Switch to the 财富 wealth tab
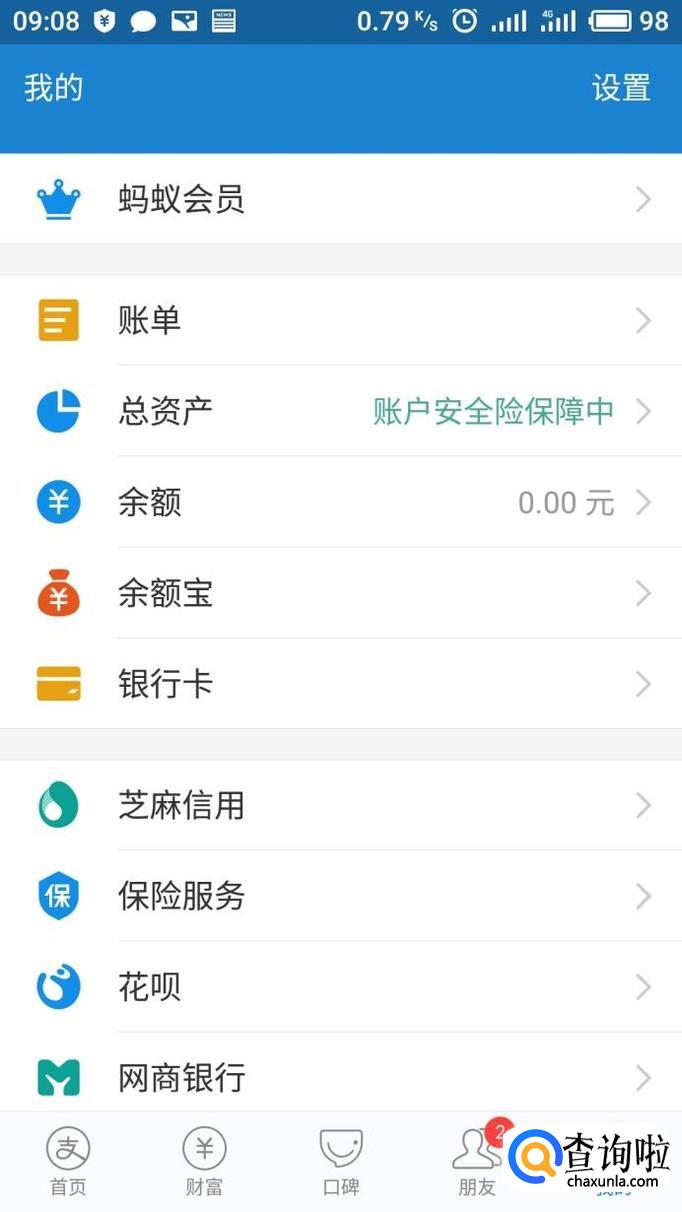The width and height of the screenshot is (682, 1212). coord(204,1162)
